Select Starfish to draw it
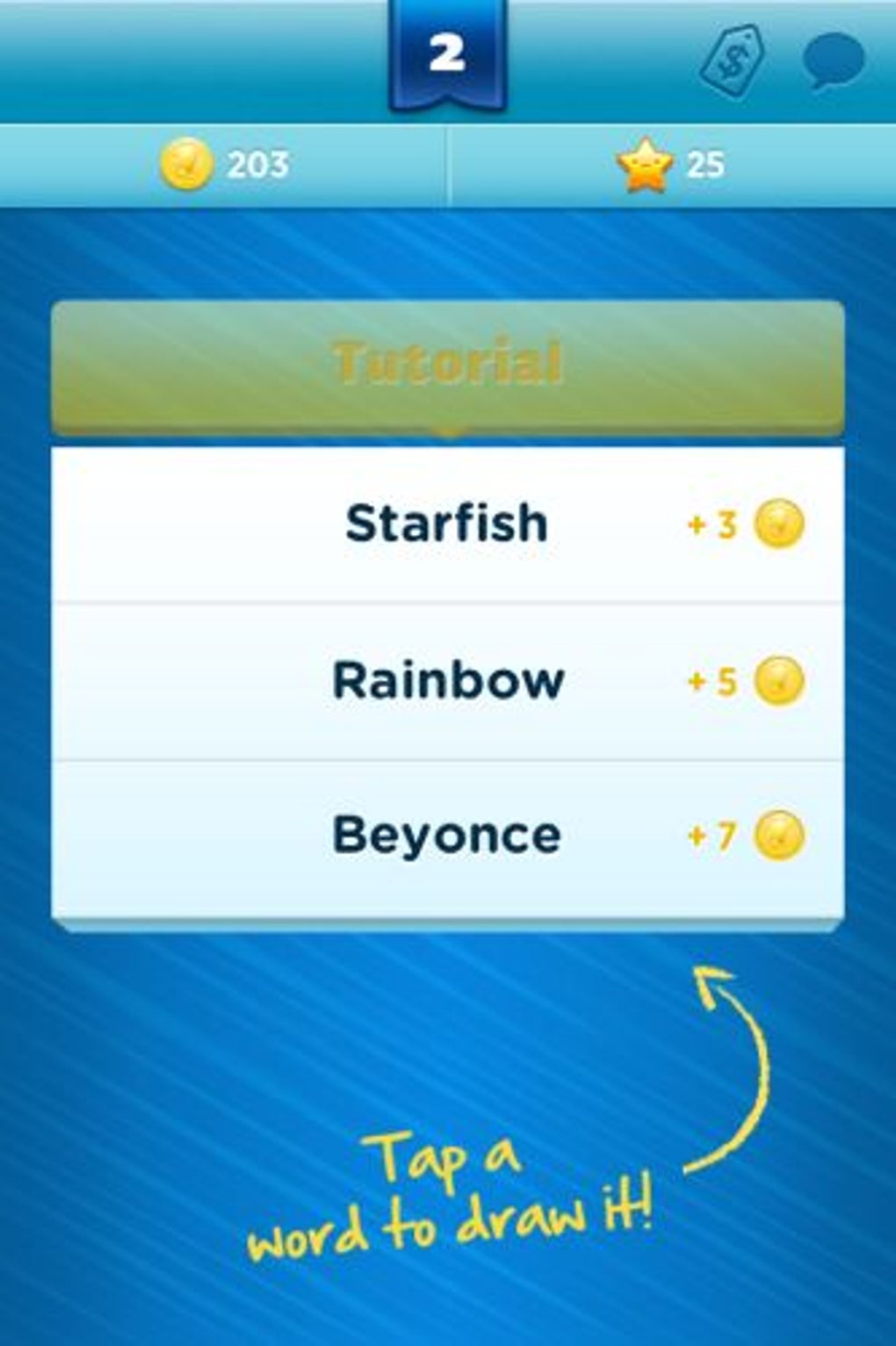 (446, 523)
